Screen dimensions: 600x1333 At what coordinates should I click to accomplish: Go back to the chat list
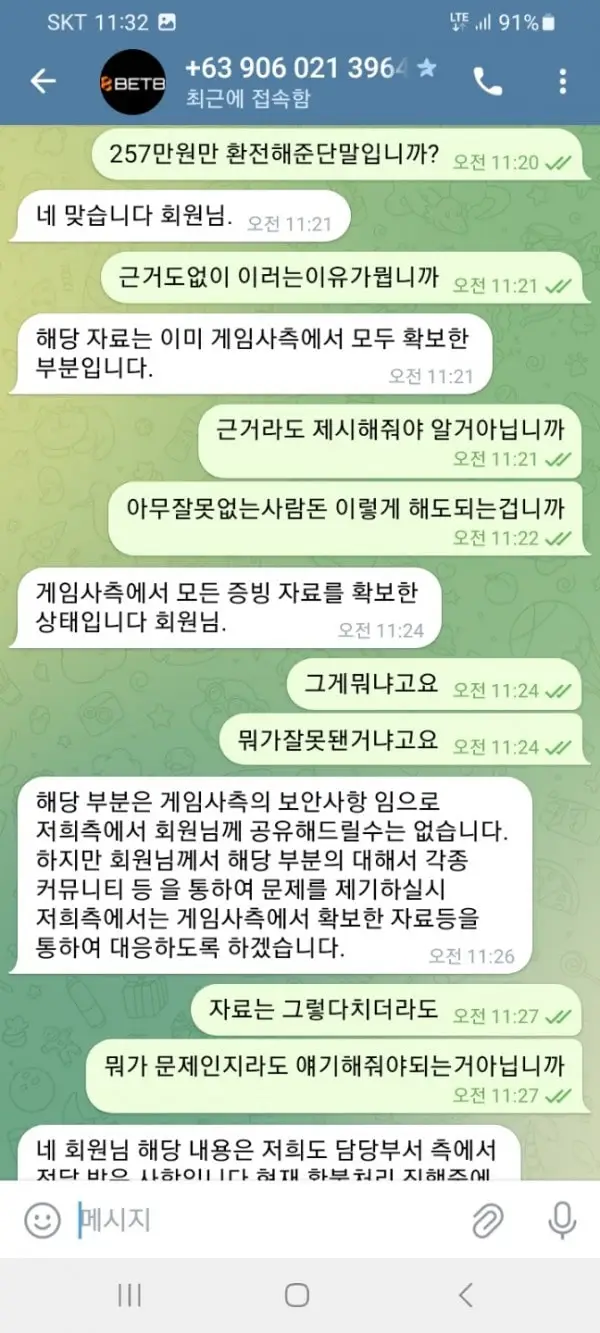coord(43,82)
